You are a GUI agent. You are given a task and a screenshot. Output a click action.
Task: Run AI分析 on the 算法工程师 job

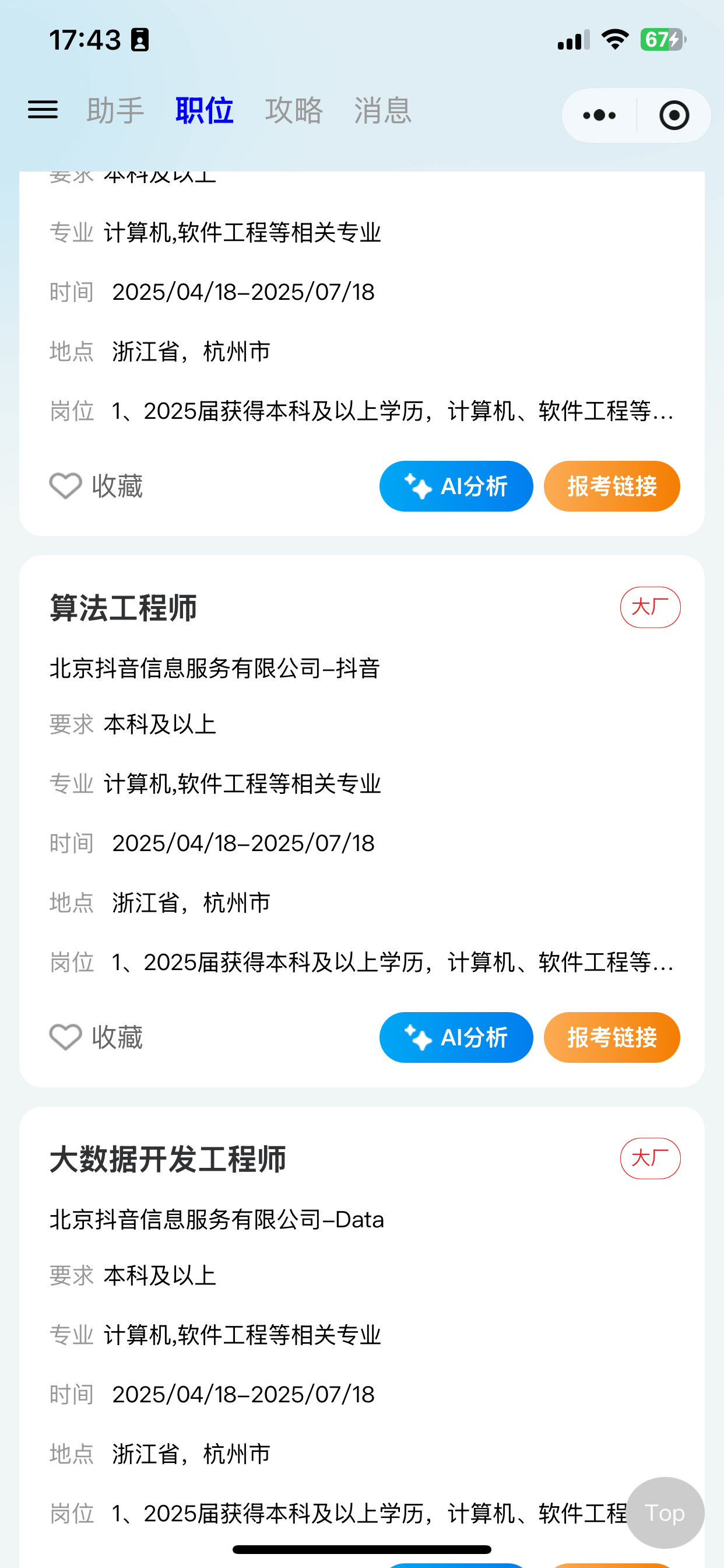(x=456, y=1037)
